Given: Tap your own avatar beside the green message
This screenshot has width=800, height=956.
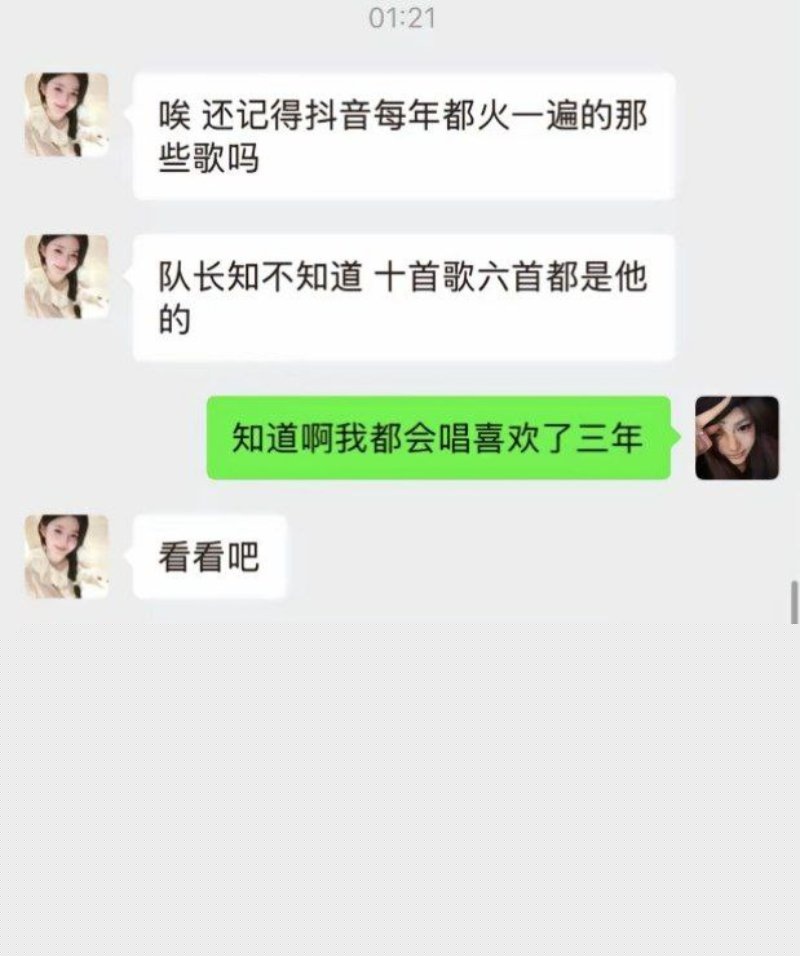Looking at the screenshot, I should 736,438.
